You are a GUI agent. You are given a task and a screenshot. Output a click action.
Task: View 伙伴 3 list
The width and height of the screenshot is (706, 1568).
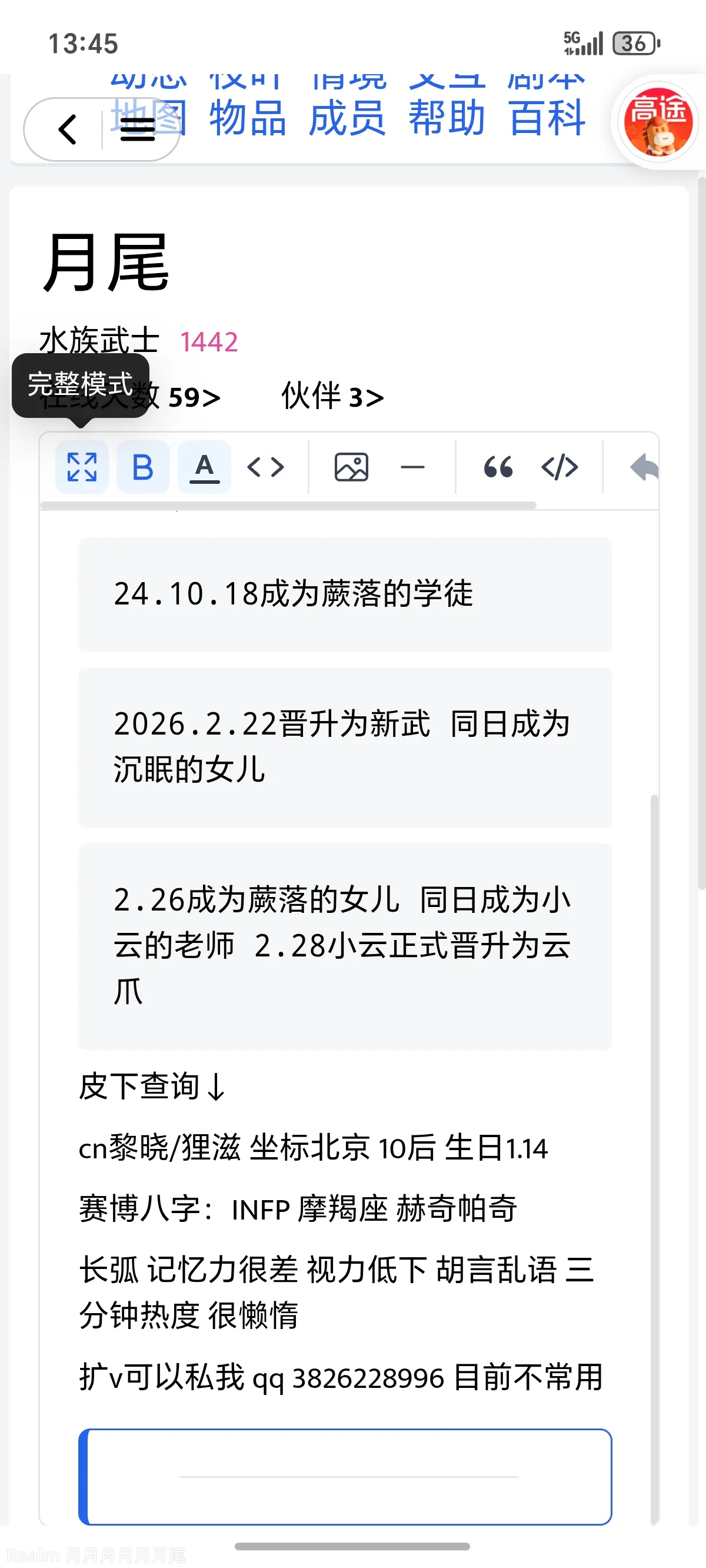coord(332,397)
